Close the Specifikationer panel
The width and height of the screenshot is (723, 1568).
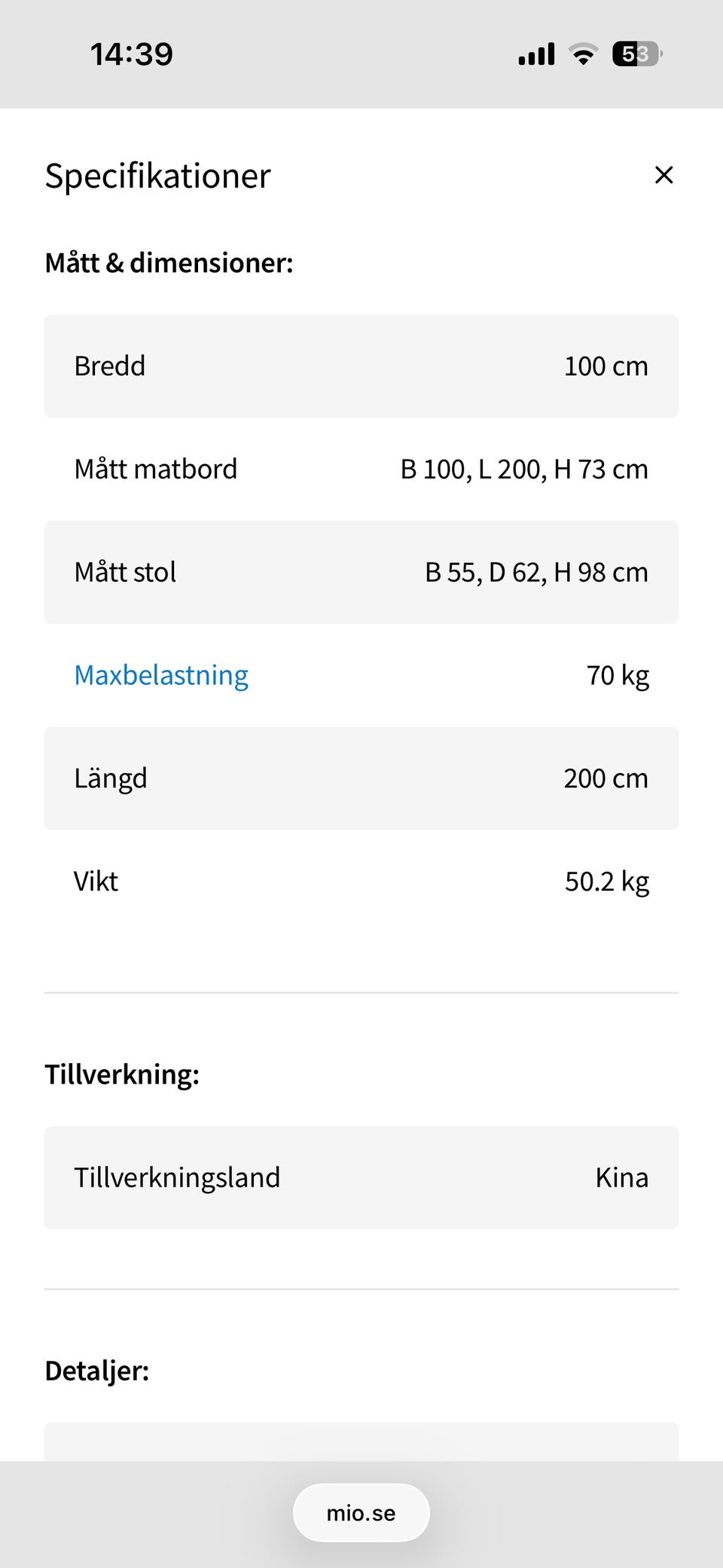click(x=664, y=175)
